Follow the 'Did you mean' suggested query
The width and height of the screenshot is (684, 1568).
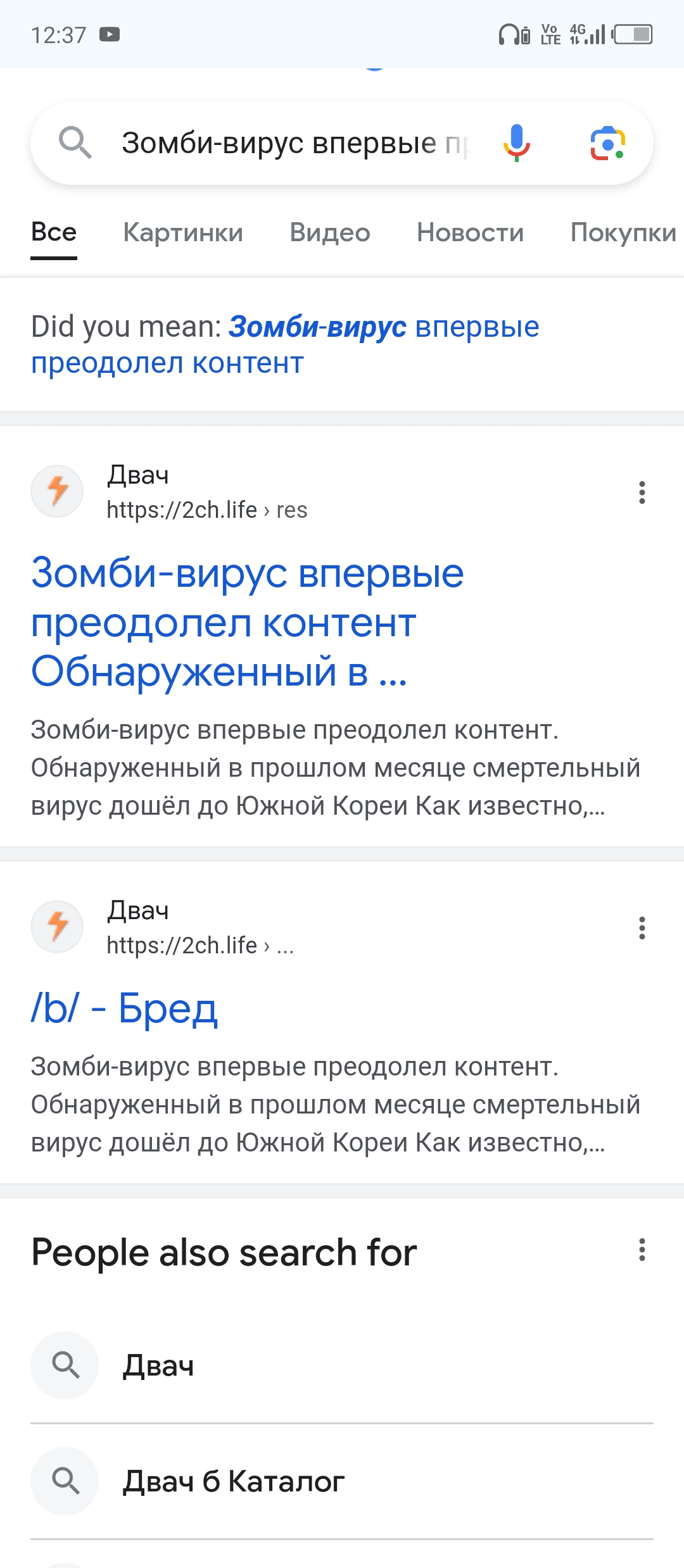click(x=285, y=345)
